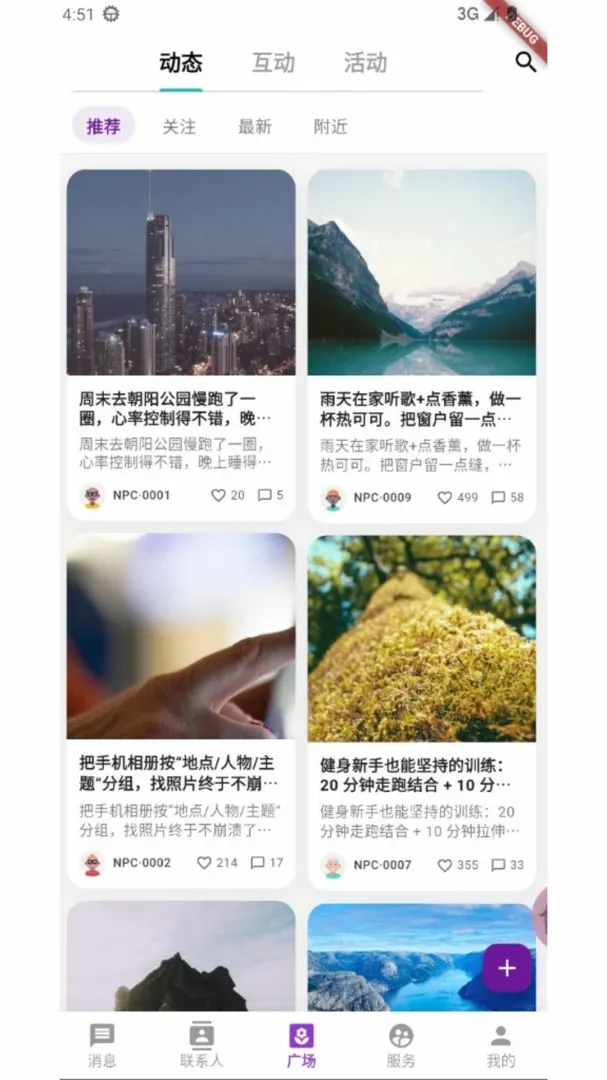Select the 最新 filter chip
The height and width of the screenshot is (1080, 607).
(x=255, y=127)
